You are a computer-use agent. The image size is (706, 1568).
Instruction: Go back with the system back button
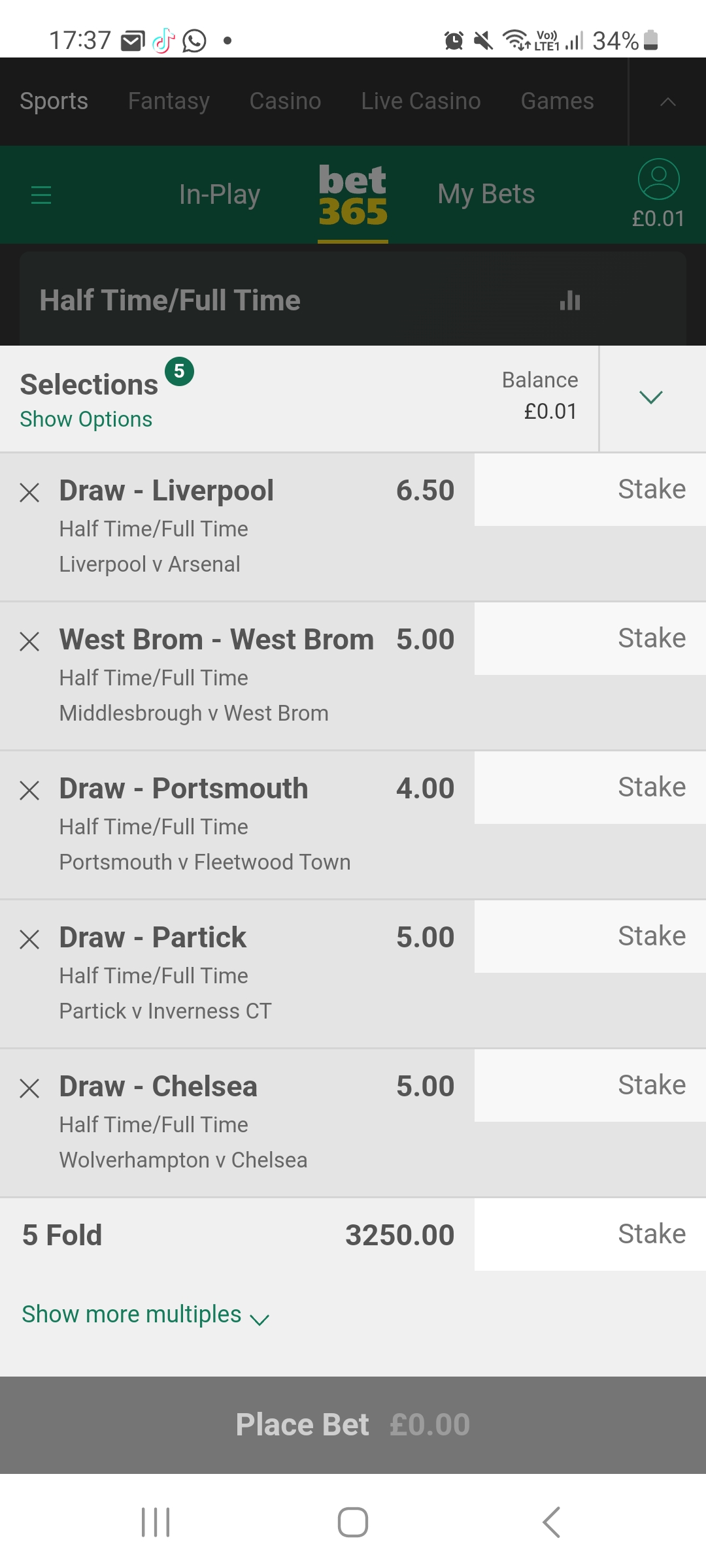[x=551, y=1522]
